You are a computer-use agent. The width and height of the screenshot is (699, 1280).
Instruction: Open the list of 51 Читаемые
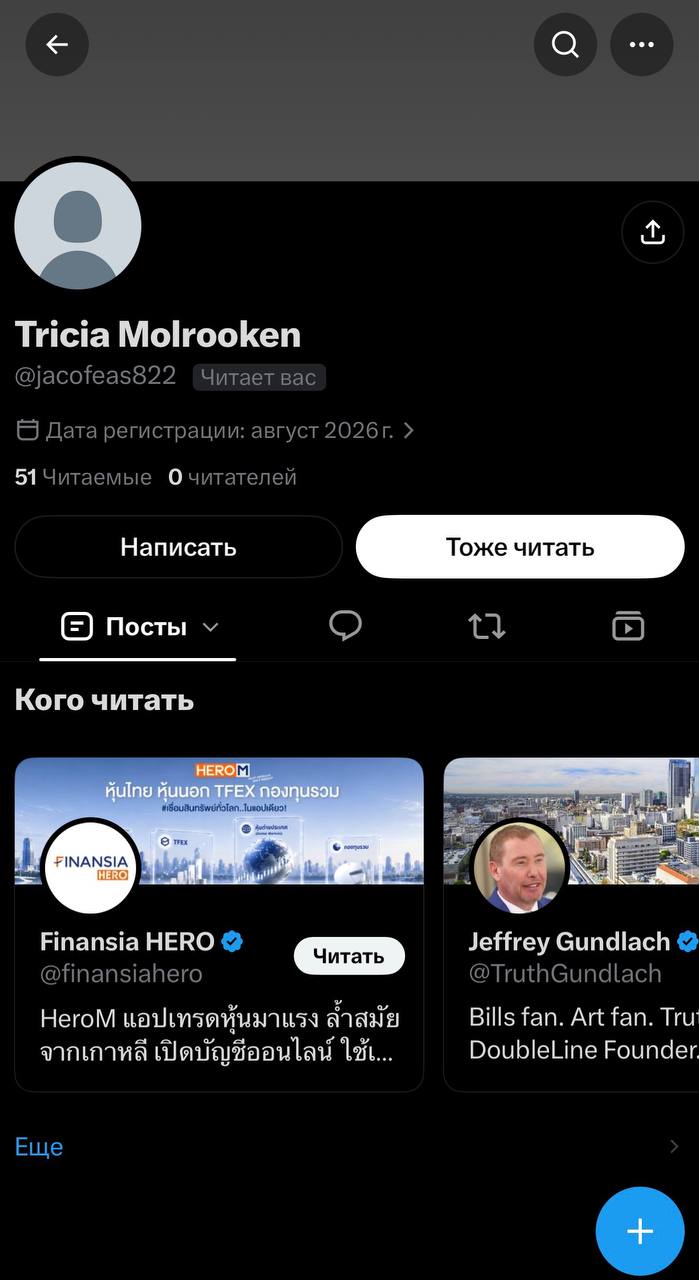tap(83, 478)
